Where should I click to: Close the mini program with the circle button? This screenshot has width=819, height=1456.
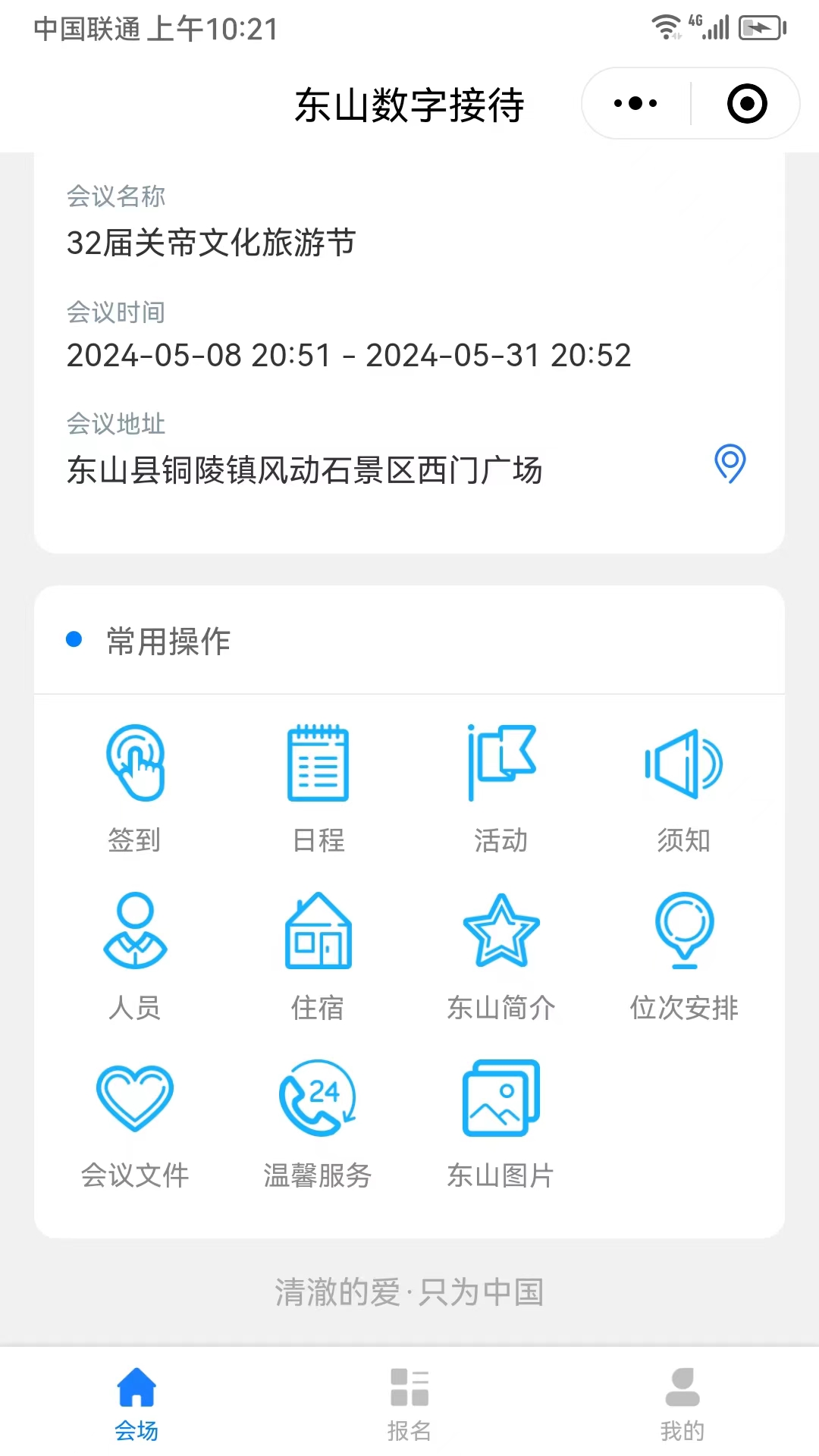pos(747,103)
